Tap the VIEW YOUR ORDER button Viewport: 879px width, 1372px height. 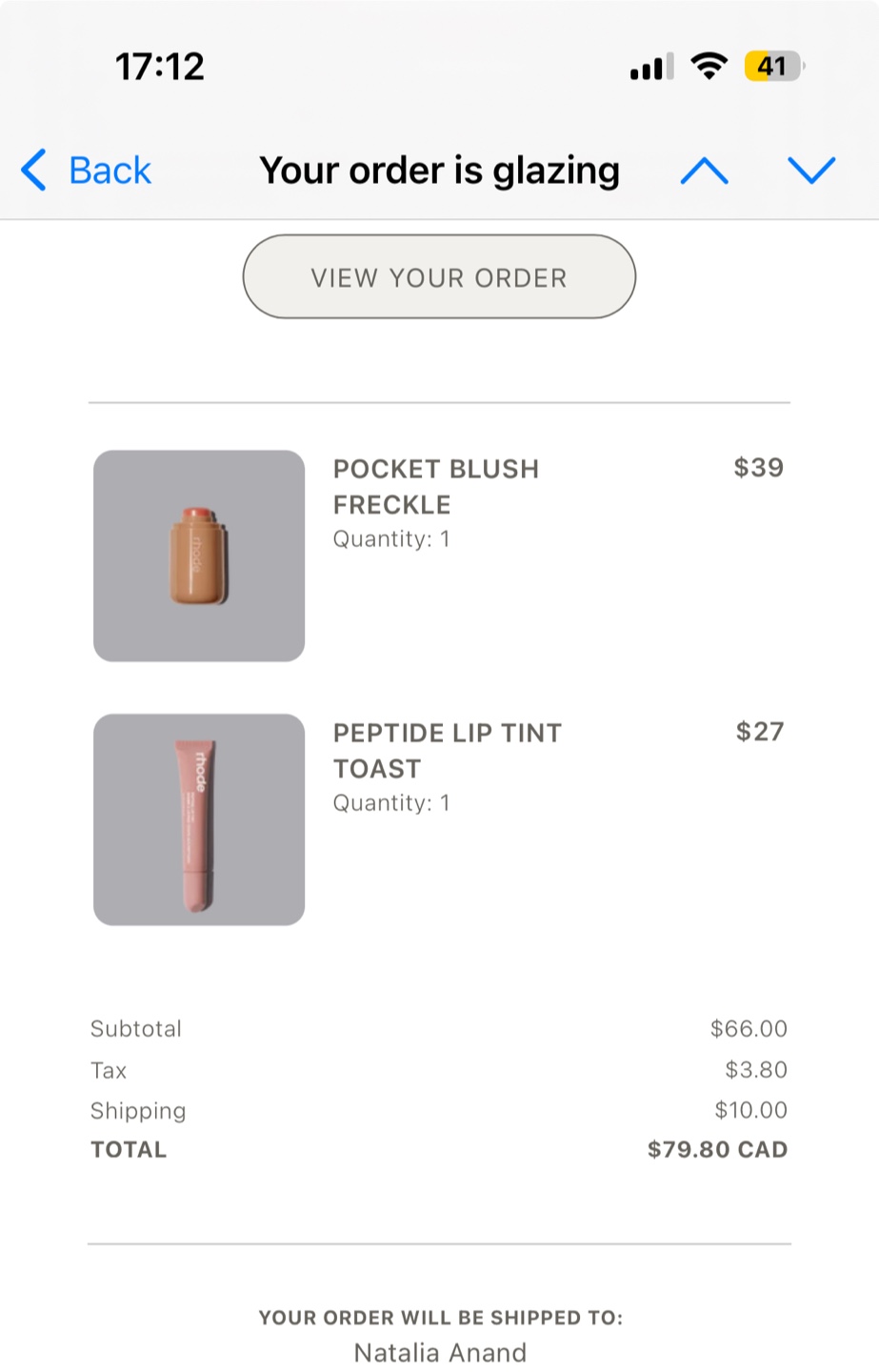(438, 277)
